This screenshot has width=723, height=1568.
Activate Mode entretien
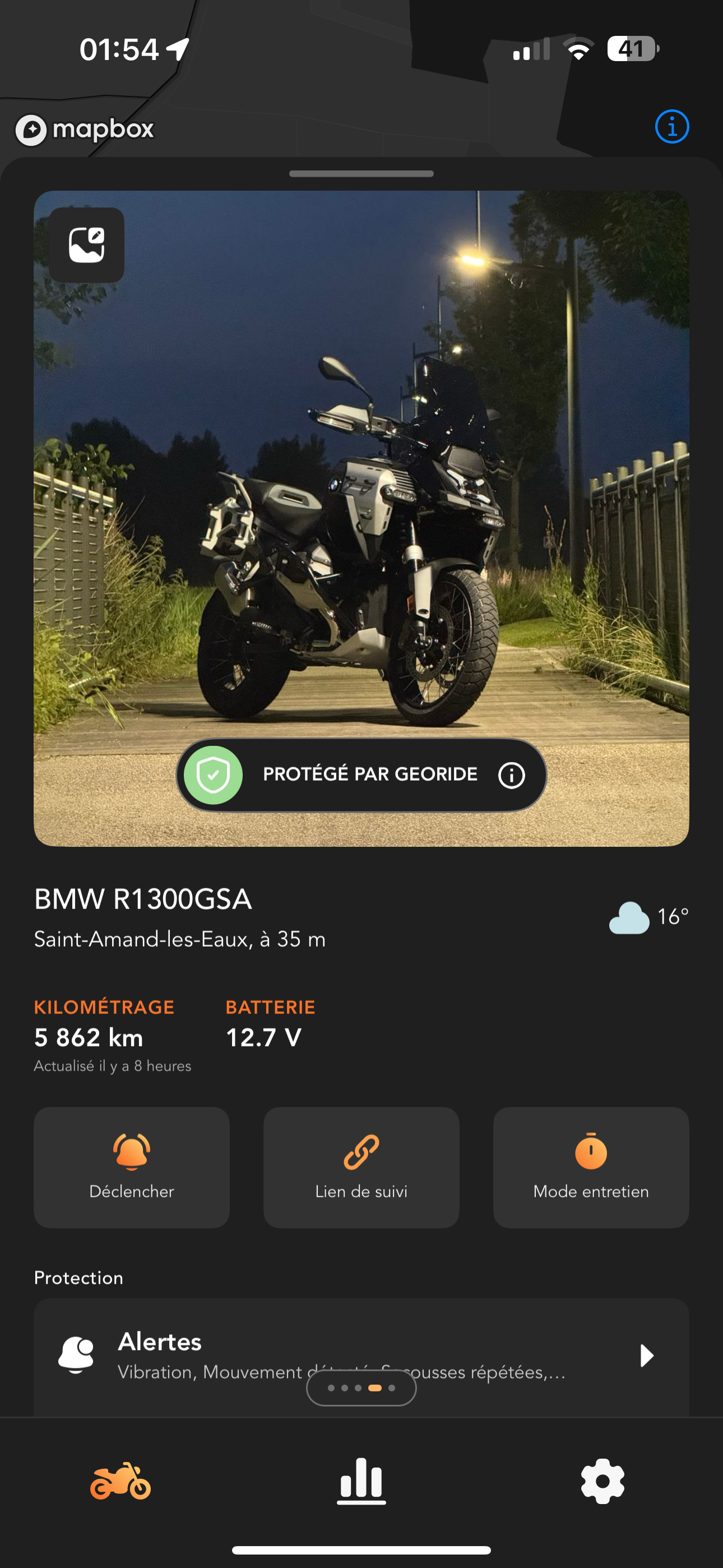pyautogui.click(x=590, y=1167)
